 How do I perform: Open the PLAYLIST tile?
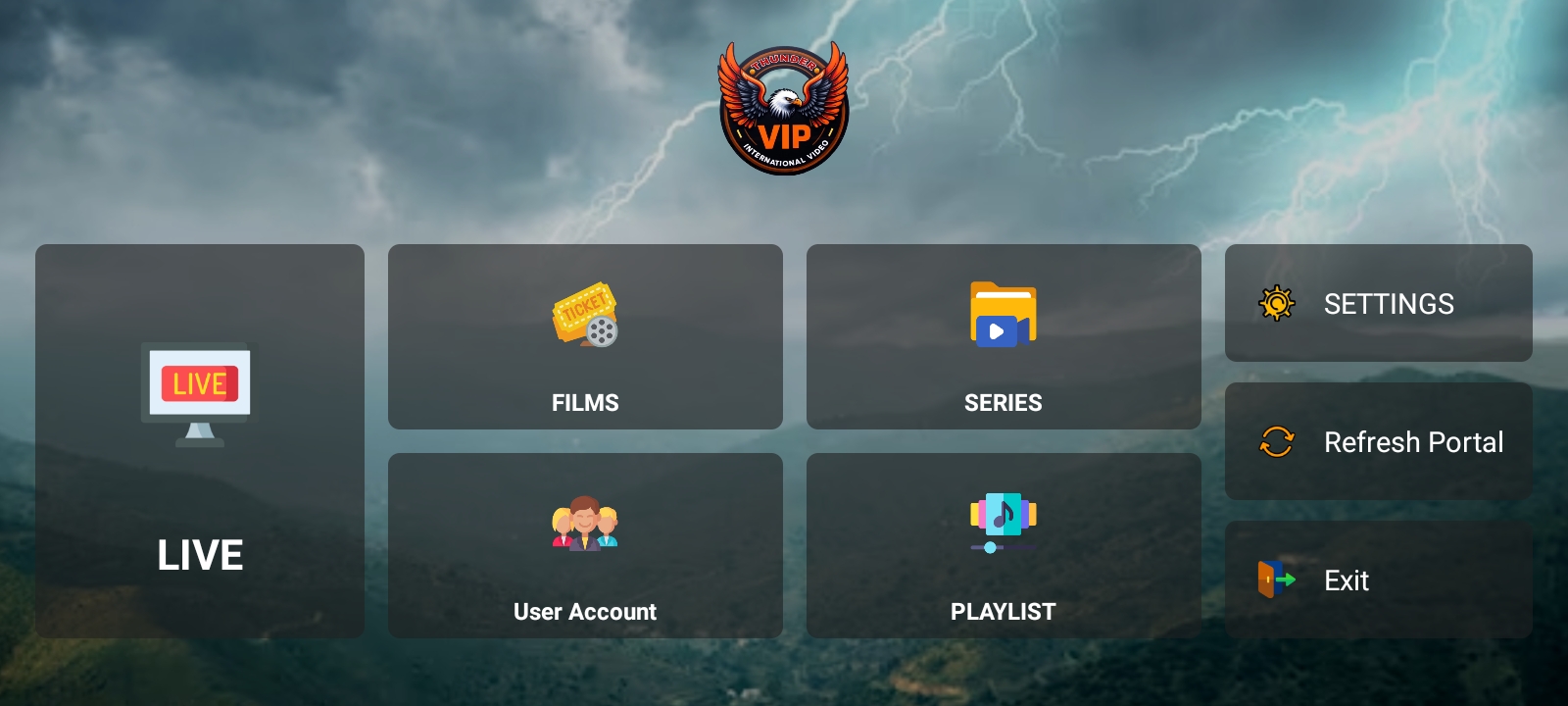pyautogui.click(x=1004, y=545)
